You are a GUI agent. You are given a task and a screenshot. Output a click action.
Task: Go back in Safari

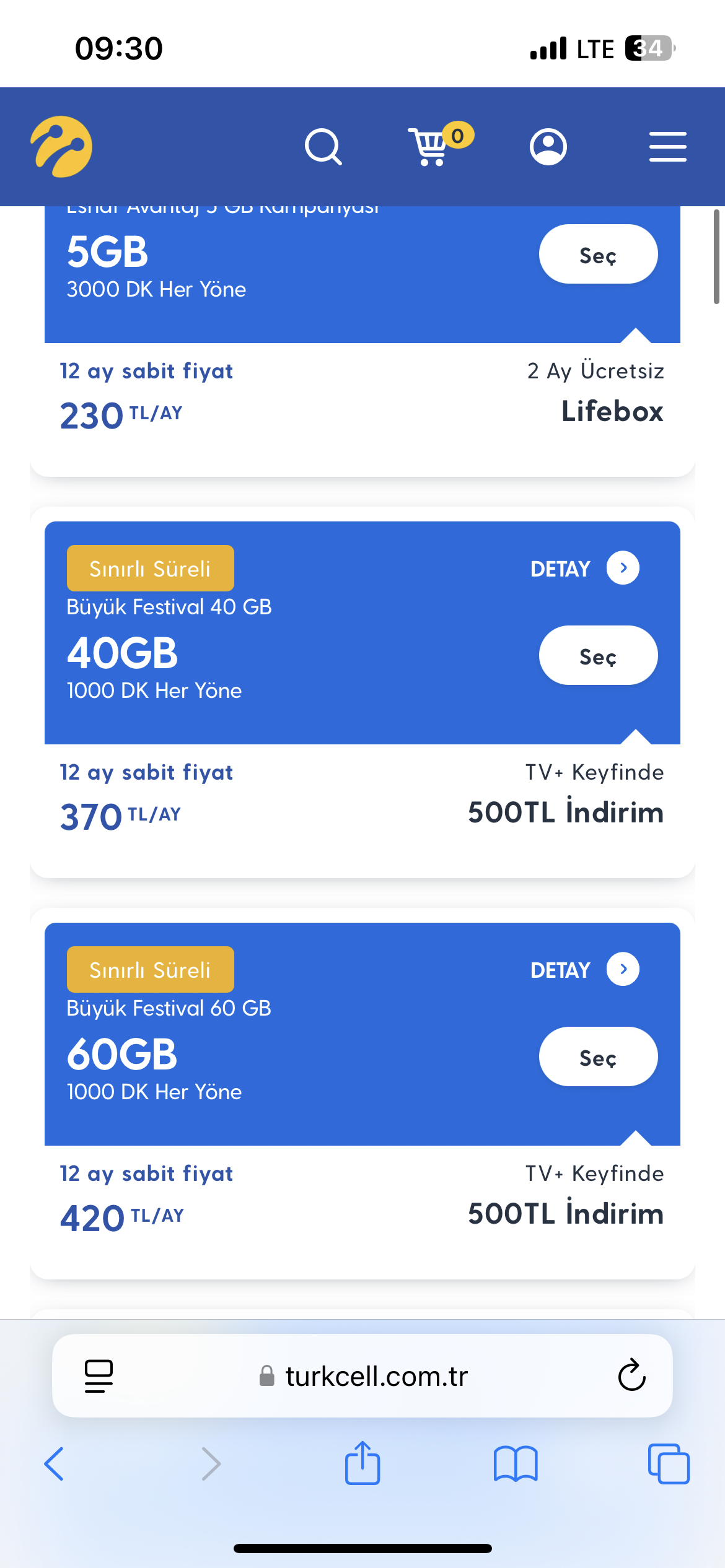click(x=55, y=1464)
